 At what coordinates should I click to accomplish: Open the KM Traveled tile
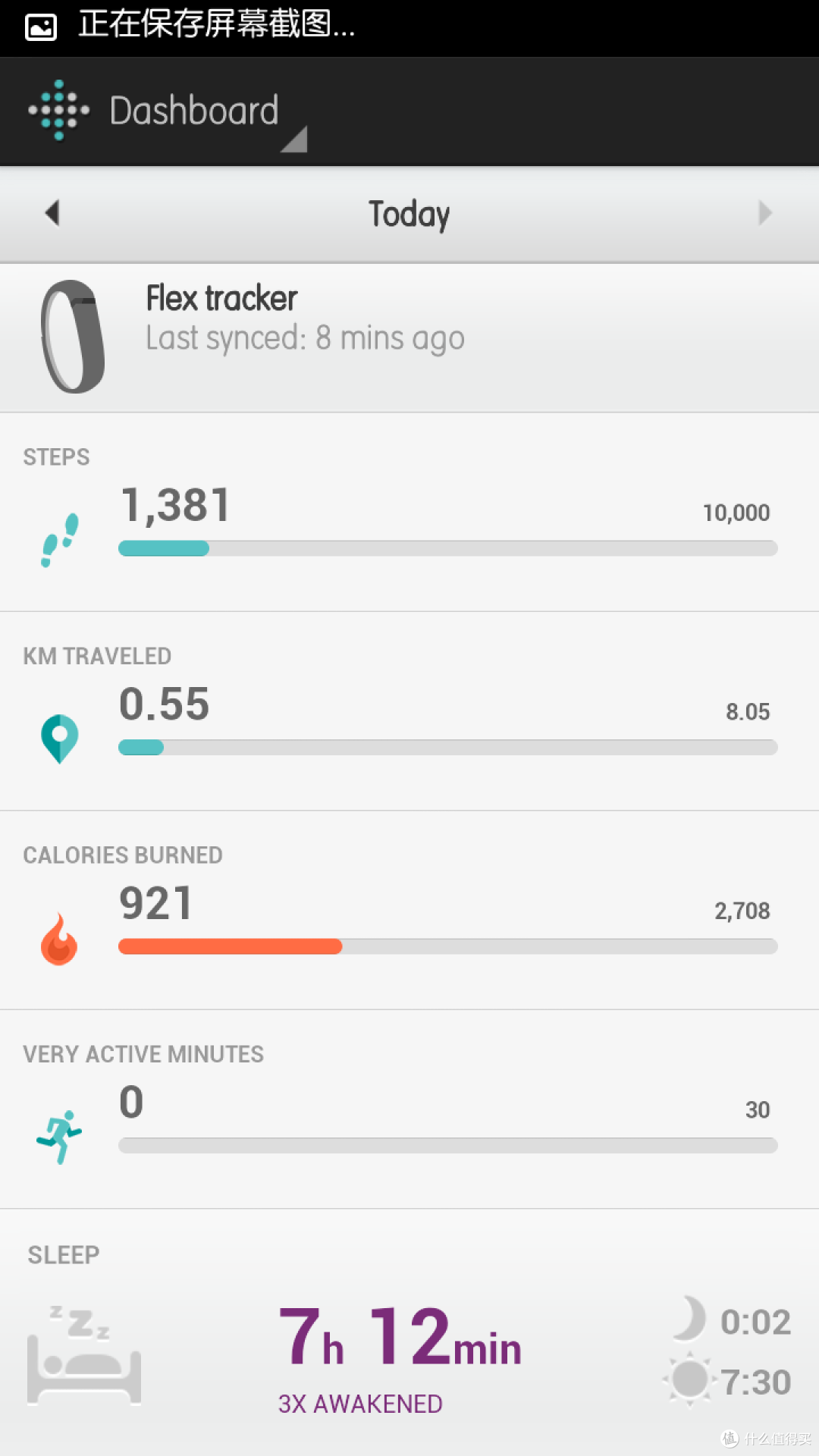(409, 711)
